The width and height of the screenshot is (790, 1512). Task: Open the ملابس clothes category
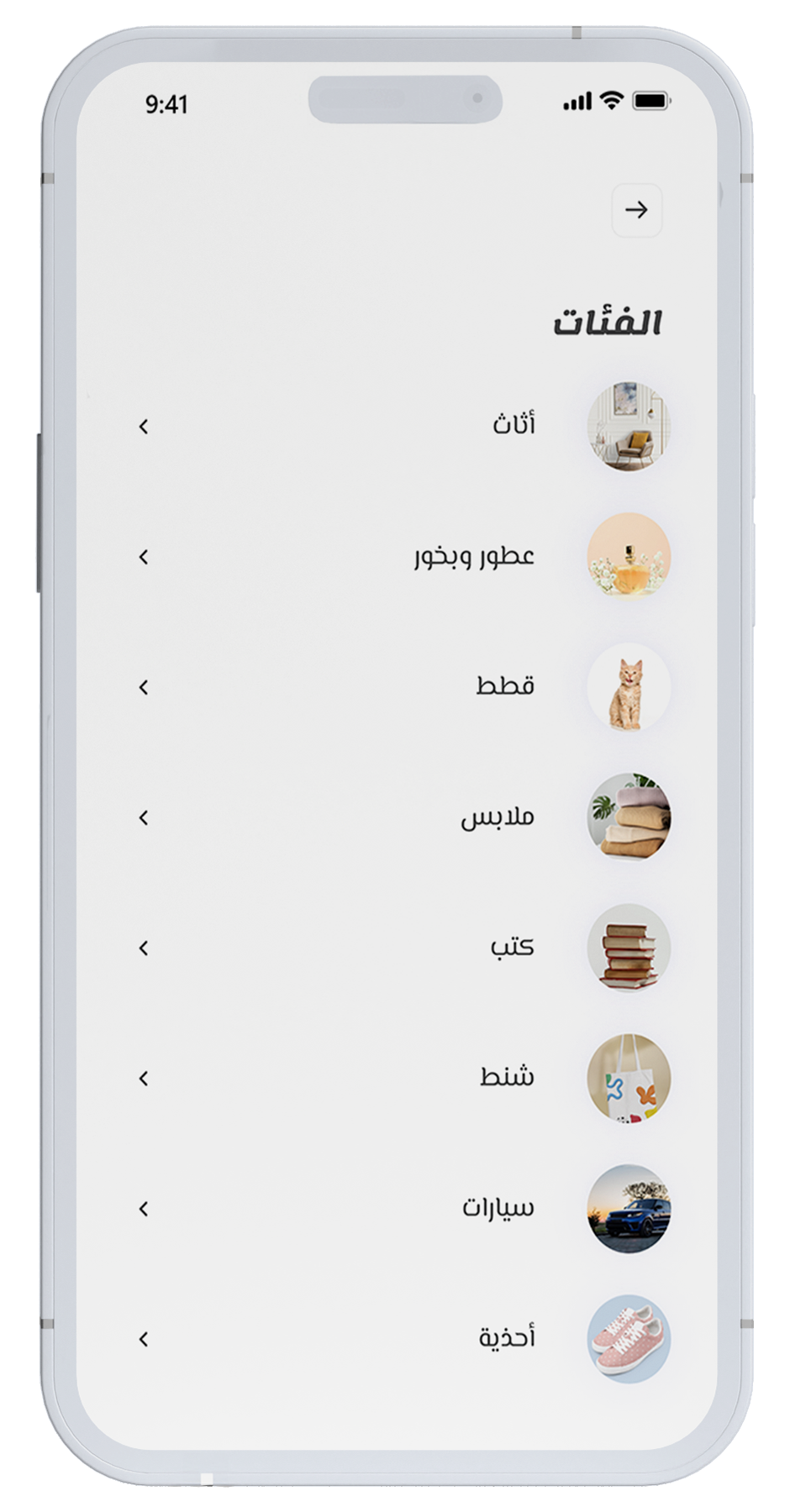498,816
